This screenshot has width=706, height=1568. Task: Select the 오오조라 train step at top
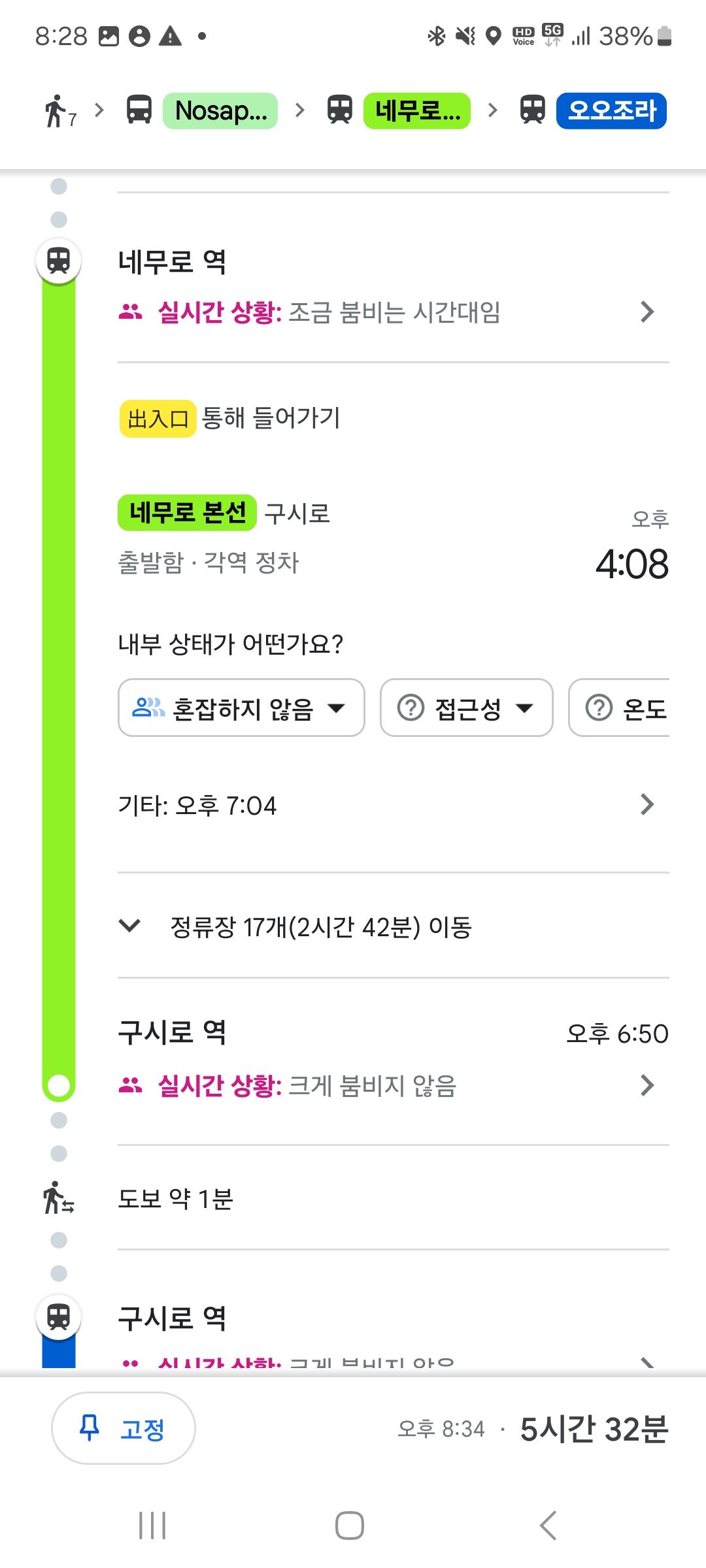[x=592, y=110]
